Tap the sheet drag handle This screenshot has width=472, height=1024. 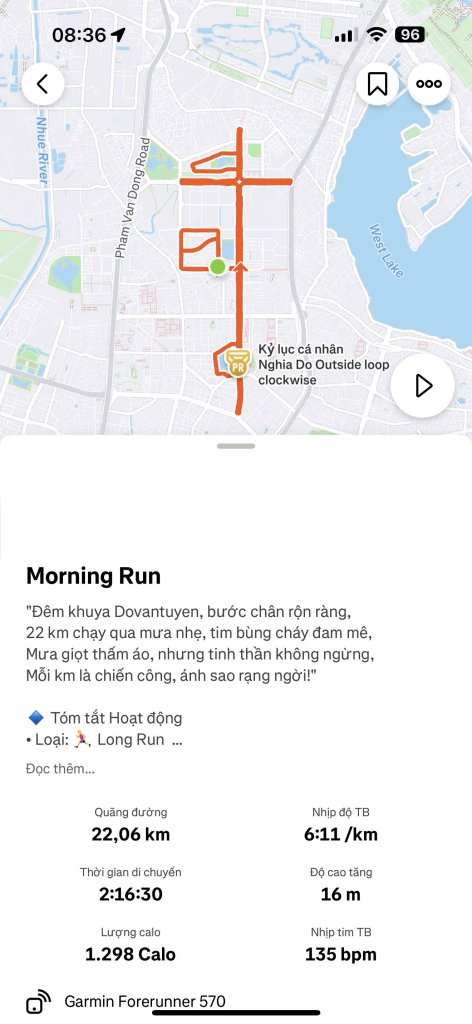click(236, 446)
